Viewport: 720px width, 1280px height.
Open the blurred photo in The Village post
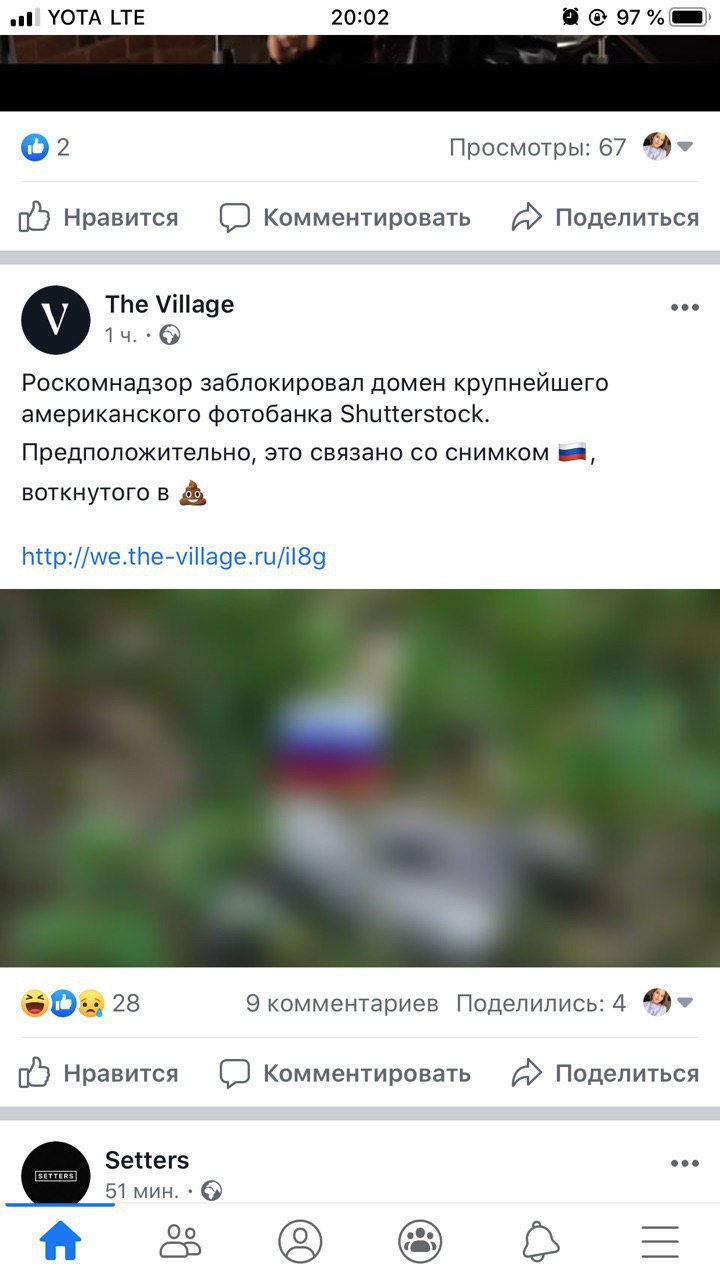(360, 778)
